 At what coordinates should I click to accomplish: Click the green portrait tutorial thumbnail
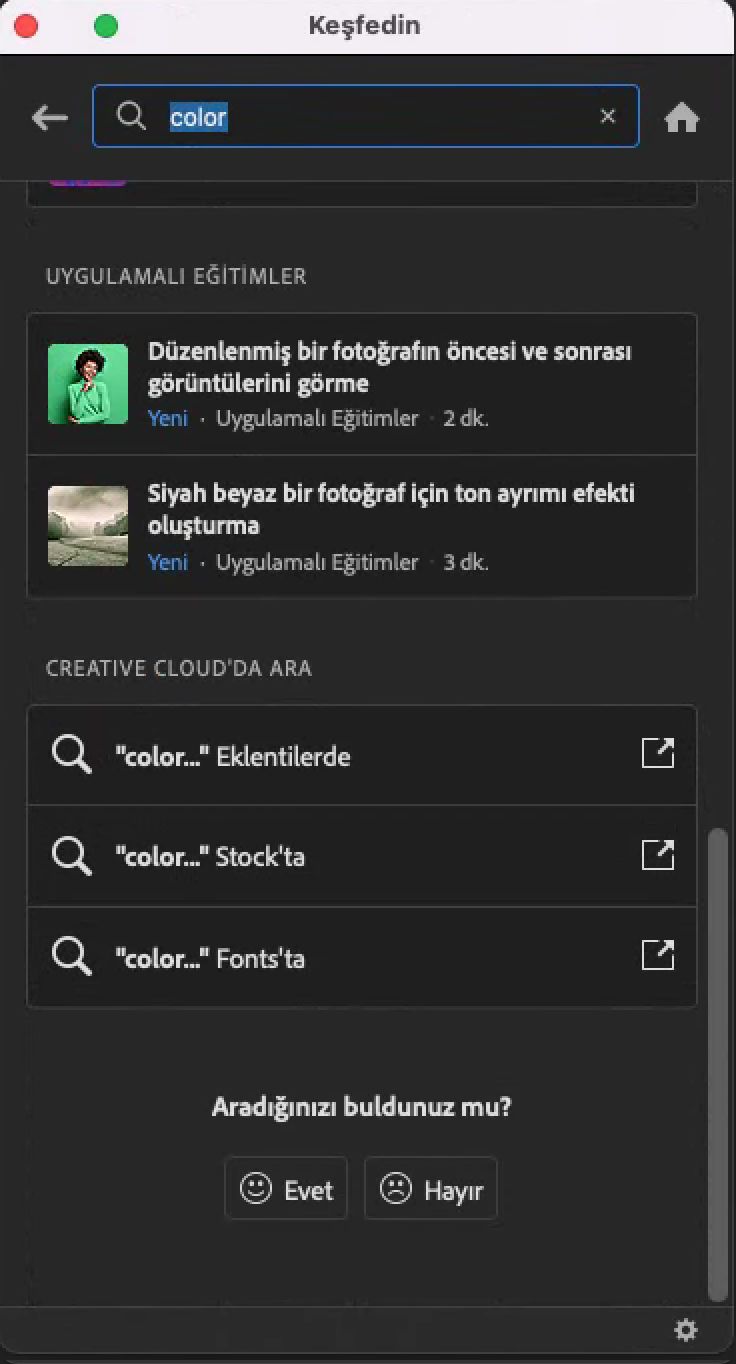click(x=88, y=382)
